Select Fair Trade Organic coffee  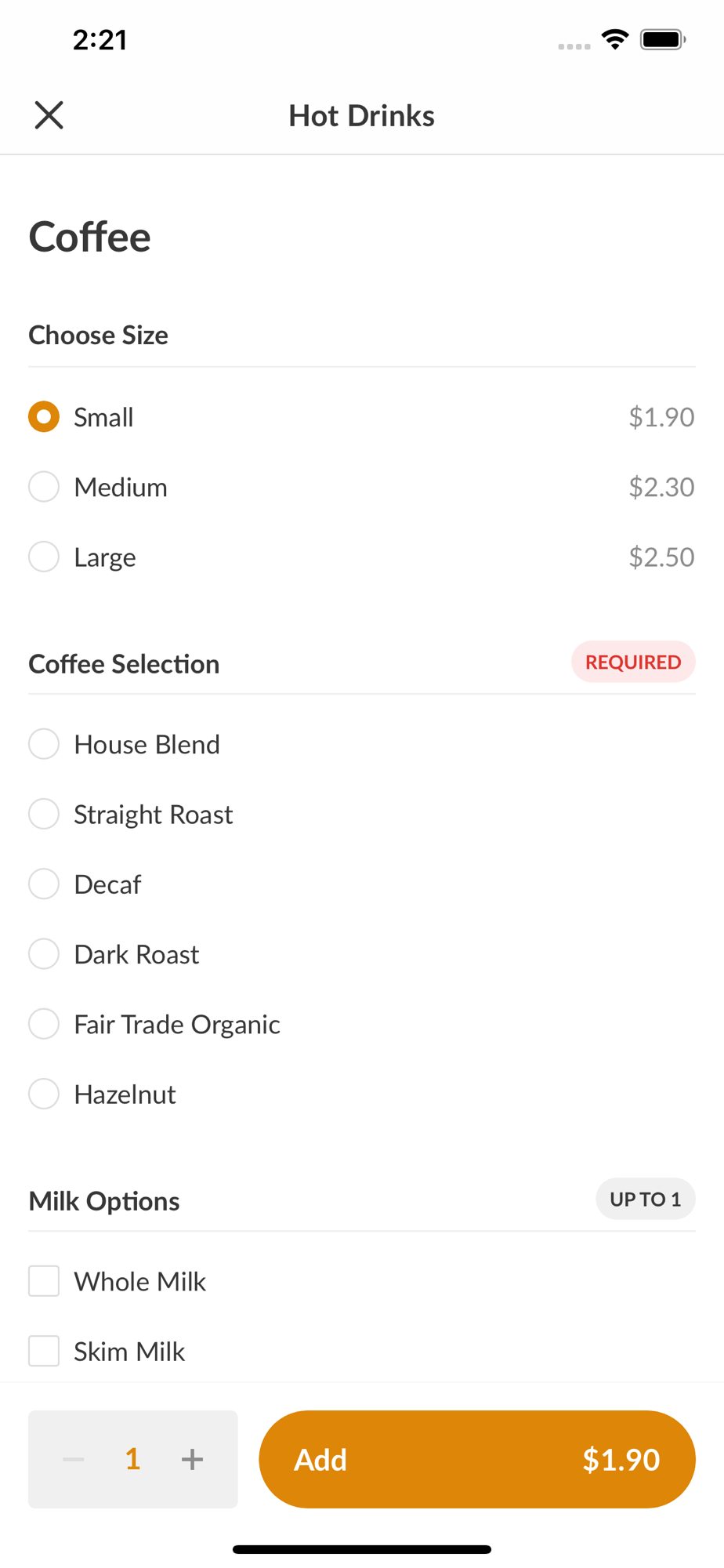point(361,1024)
